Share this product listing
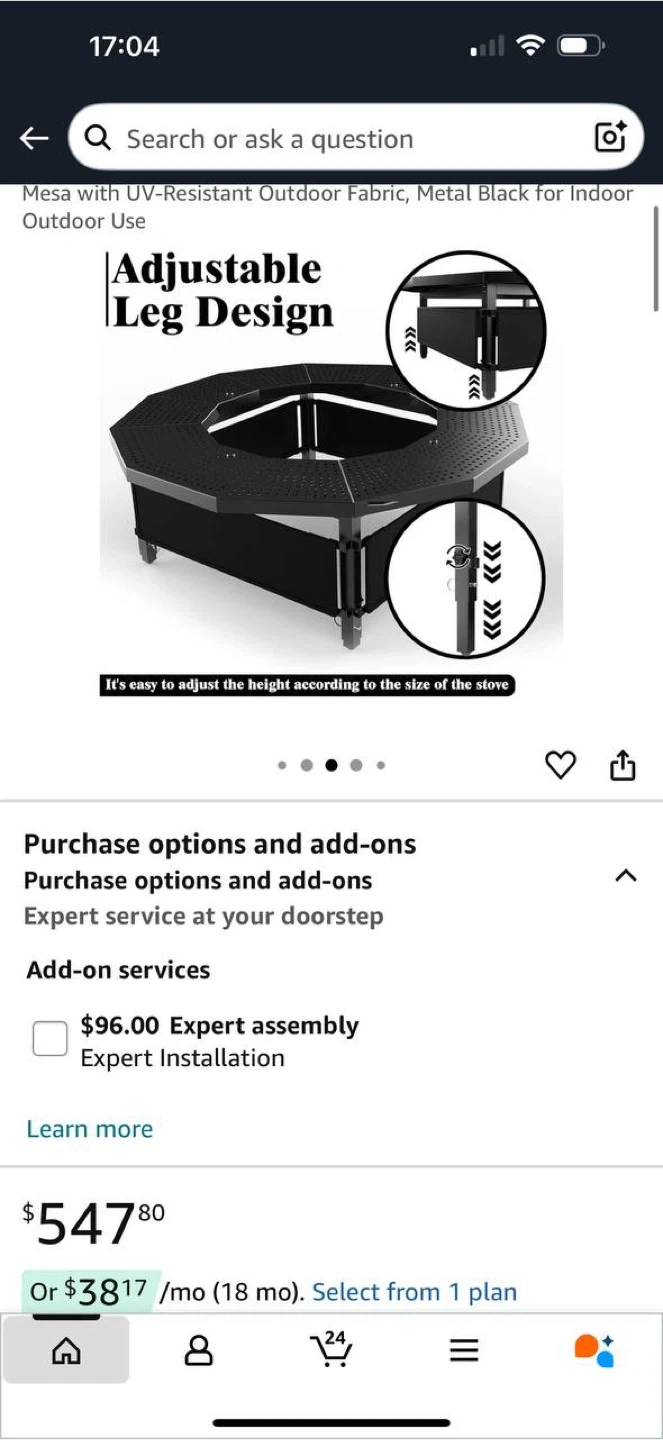This screenshot has width=663, height=1440. click(622, 766)
